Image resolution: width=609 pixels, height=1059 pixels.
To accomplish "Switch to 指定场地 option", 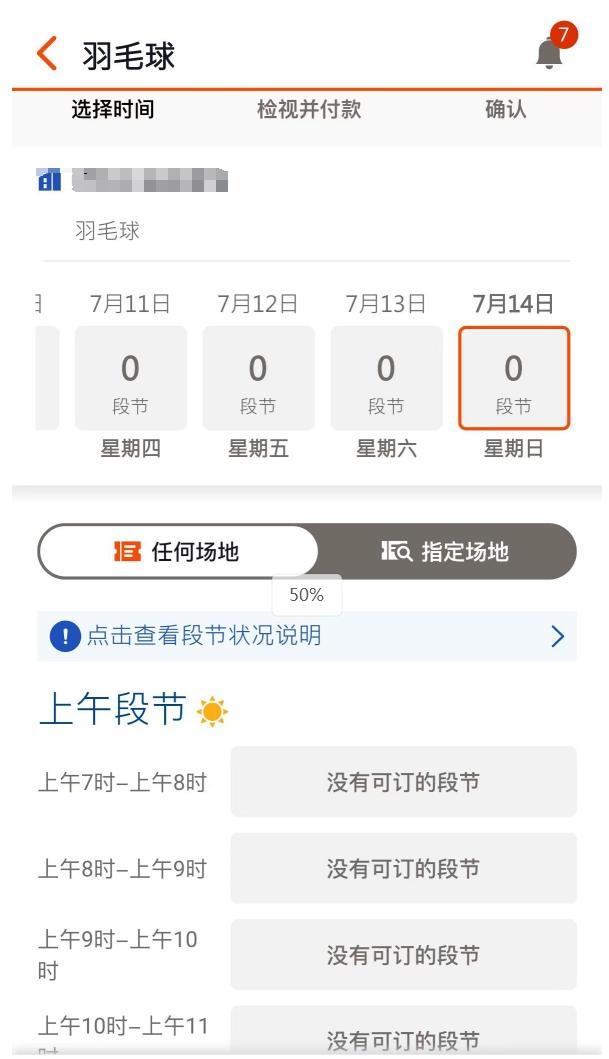I will 445,551.
